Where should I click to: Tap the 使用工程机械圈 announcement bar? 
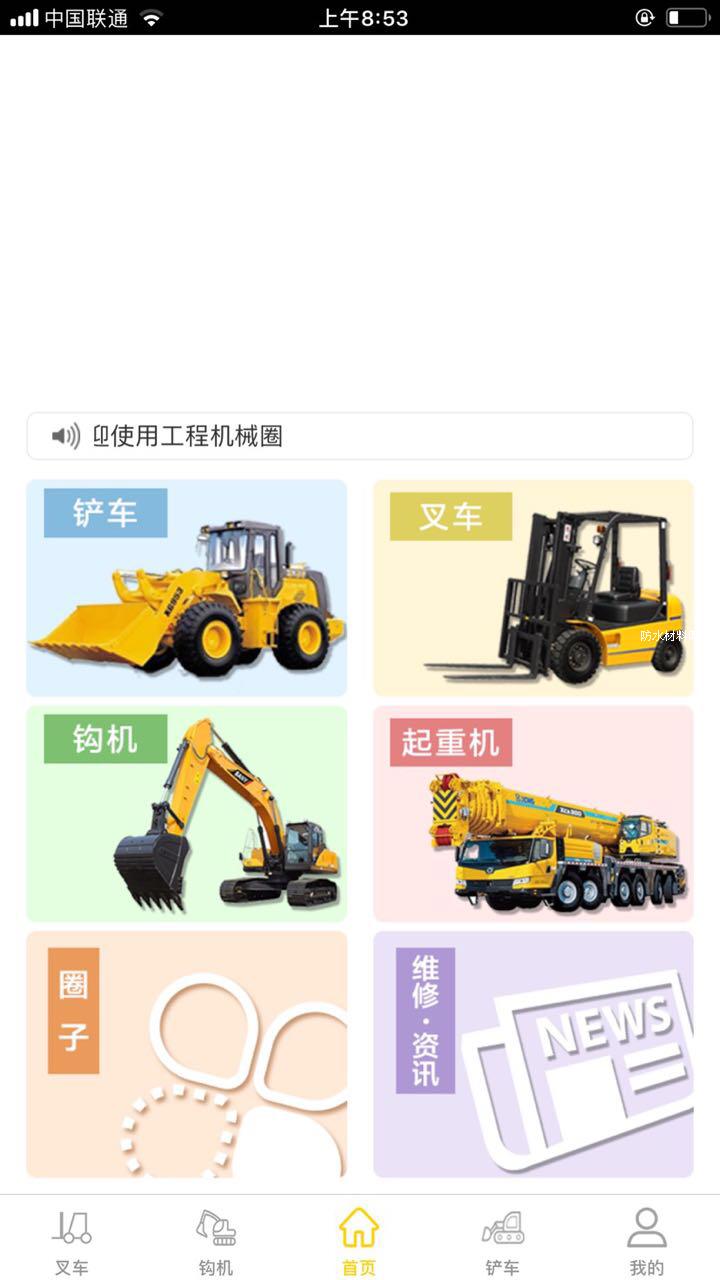(x=360, y=436)
